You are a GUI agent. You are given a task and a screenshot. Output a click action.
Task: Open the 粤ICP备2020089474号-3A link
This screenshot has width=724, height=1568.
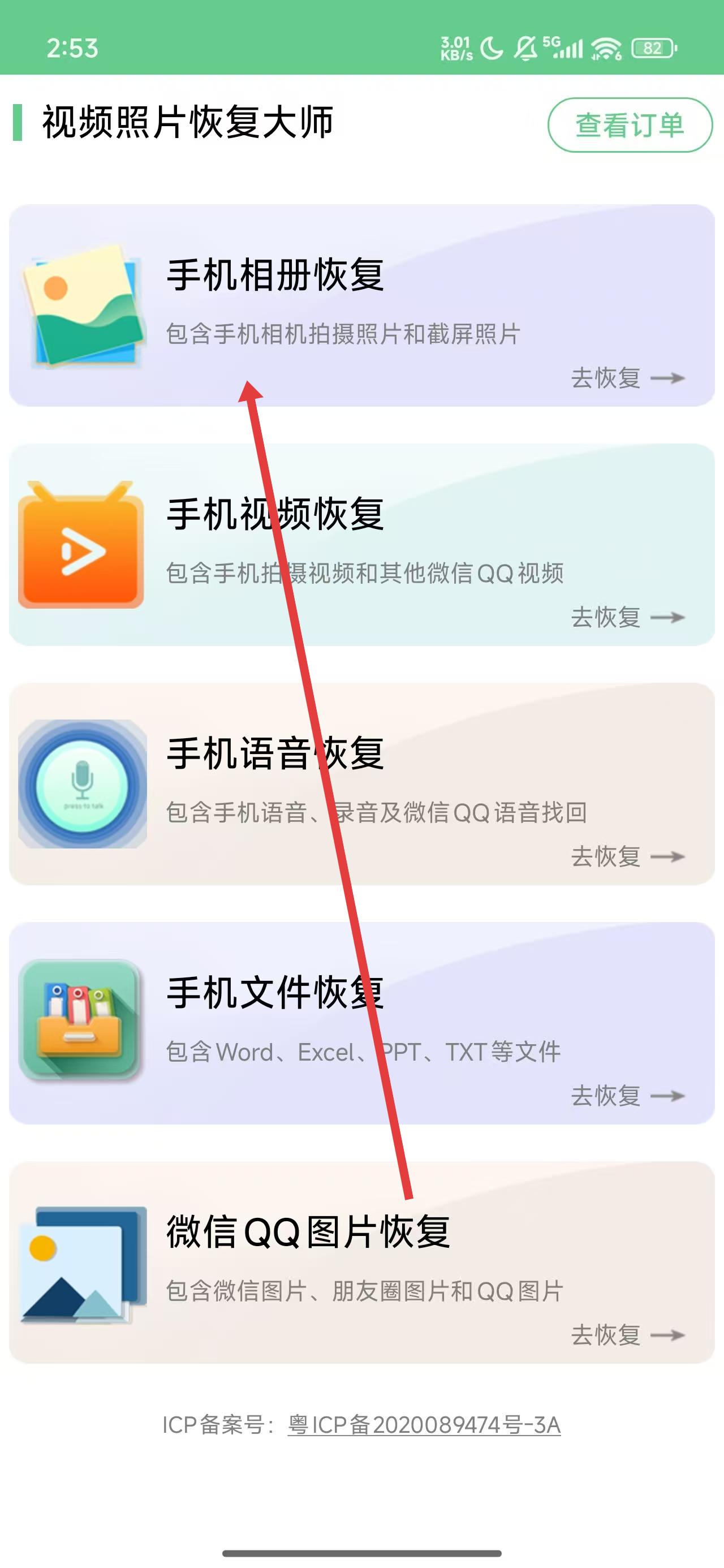(424, 1425)
